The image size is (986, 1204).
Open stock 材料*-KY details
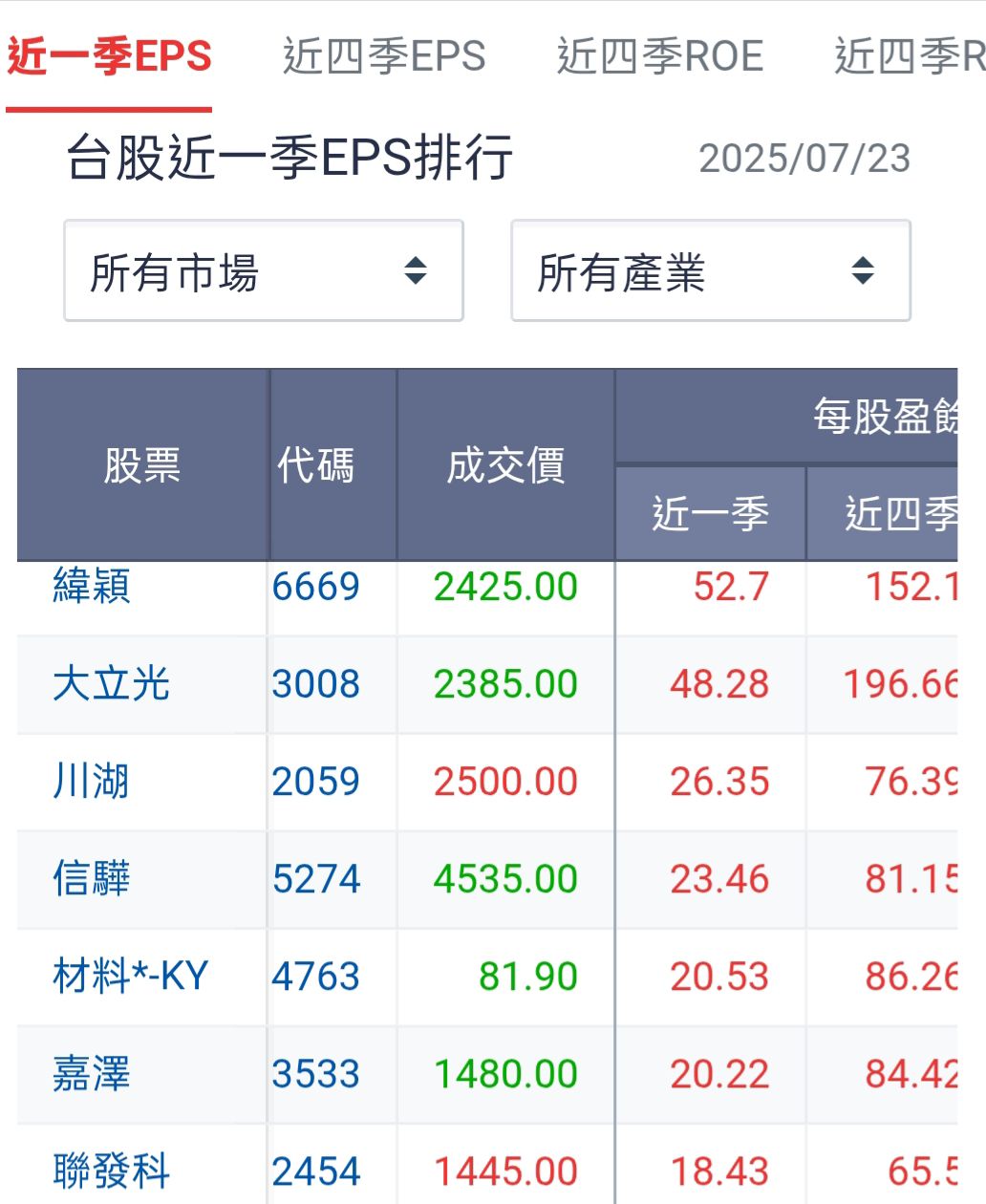[x=130, y=977]
